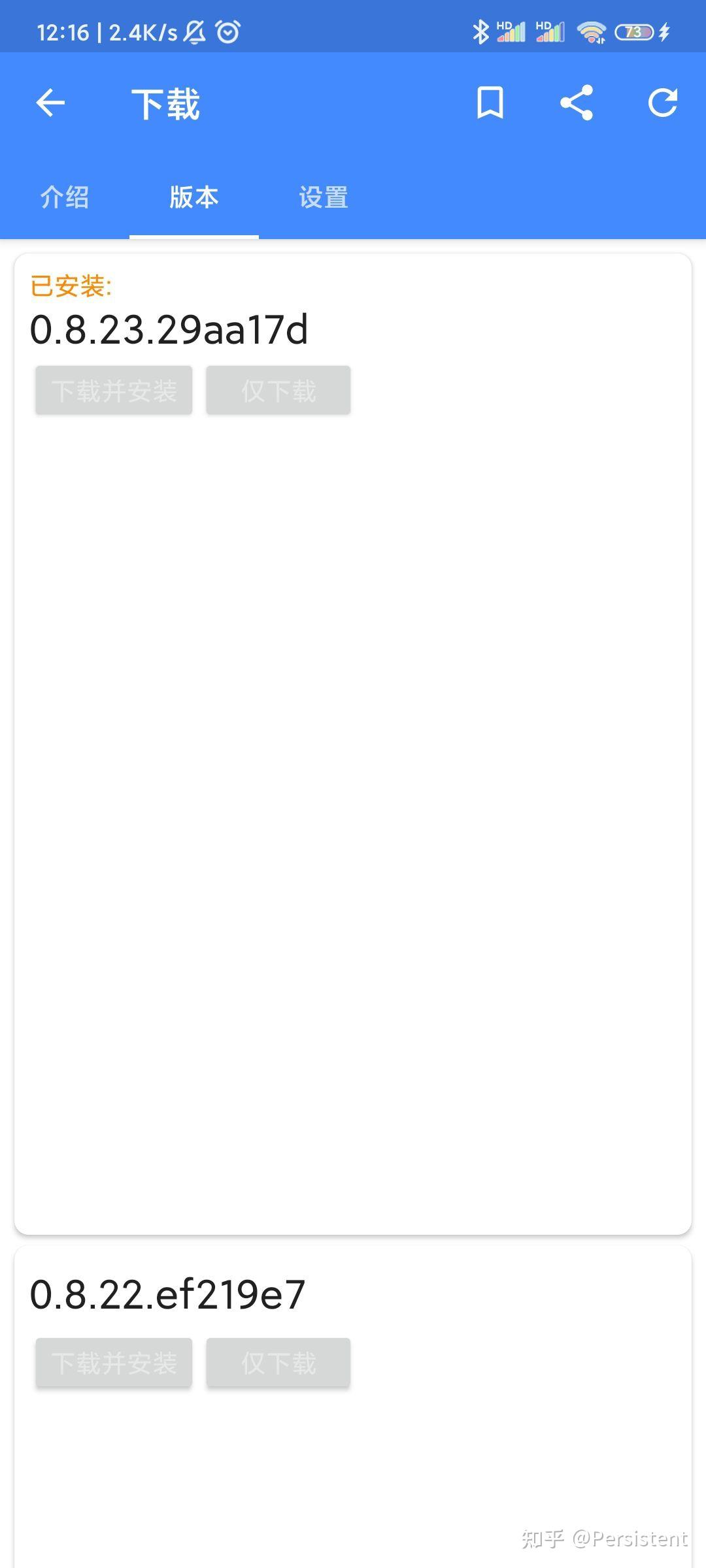The image size is (706, 1568).
Task: Tap 下载并安装 for version 0.8.23.29aa17d
Action: coord(114,391)
